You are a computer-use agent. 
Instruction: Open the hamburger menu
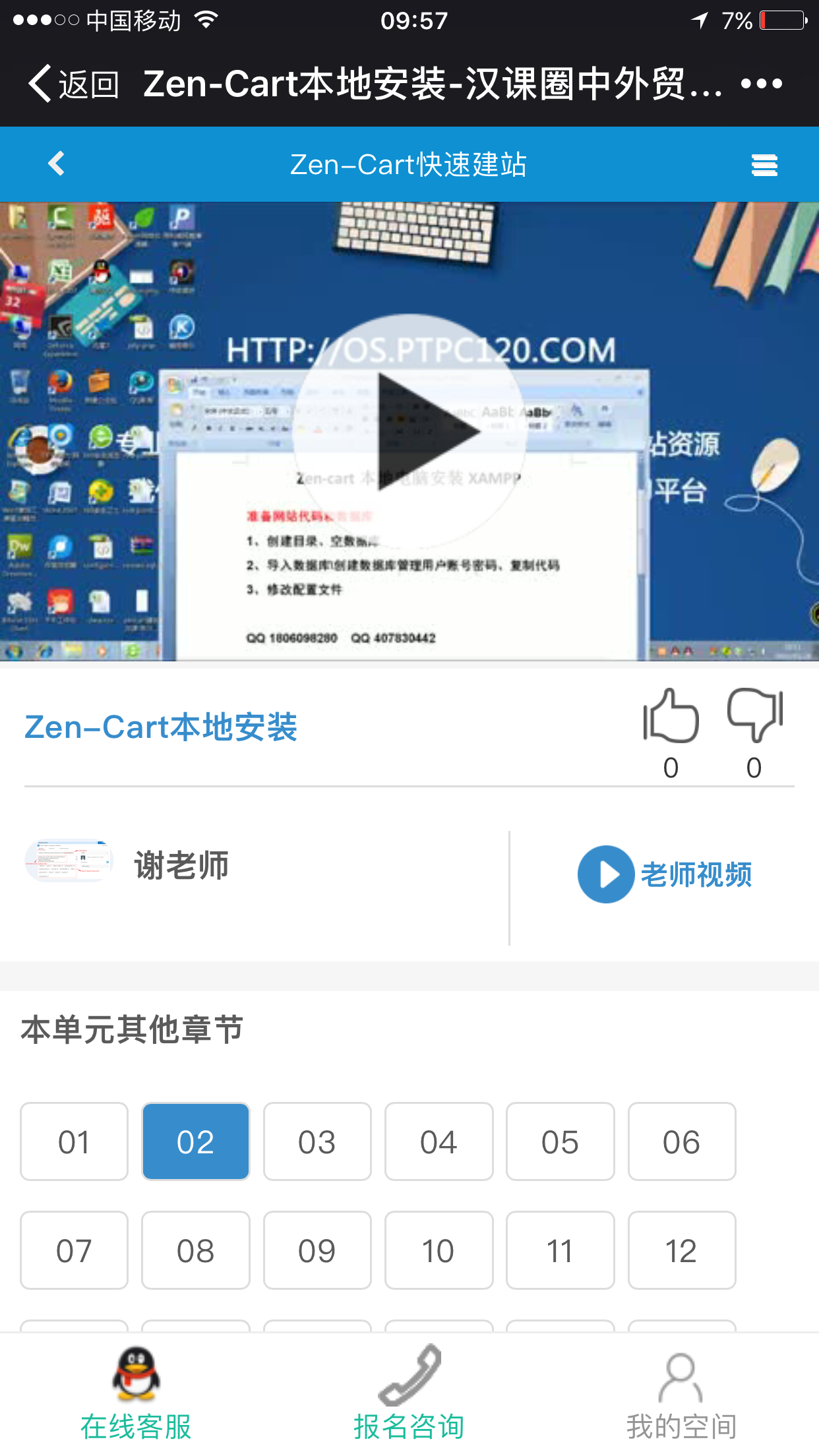click(x=764, y=165)
